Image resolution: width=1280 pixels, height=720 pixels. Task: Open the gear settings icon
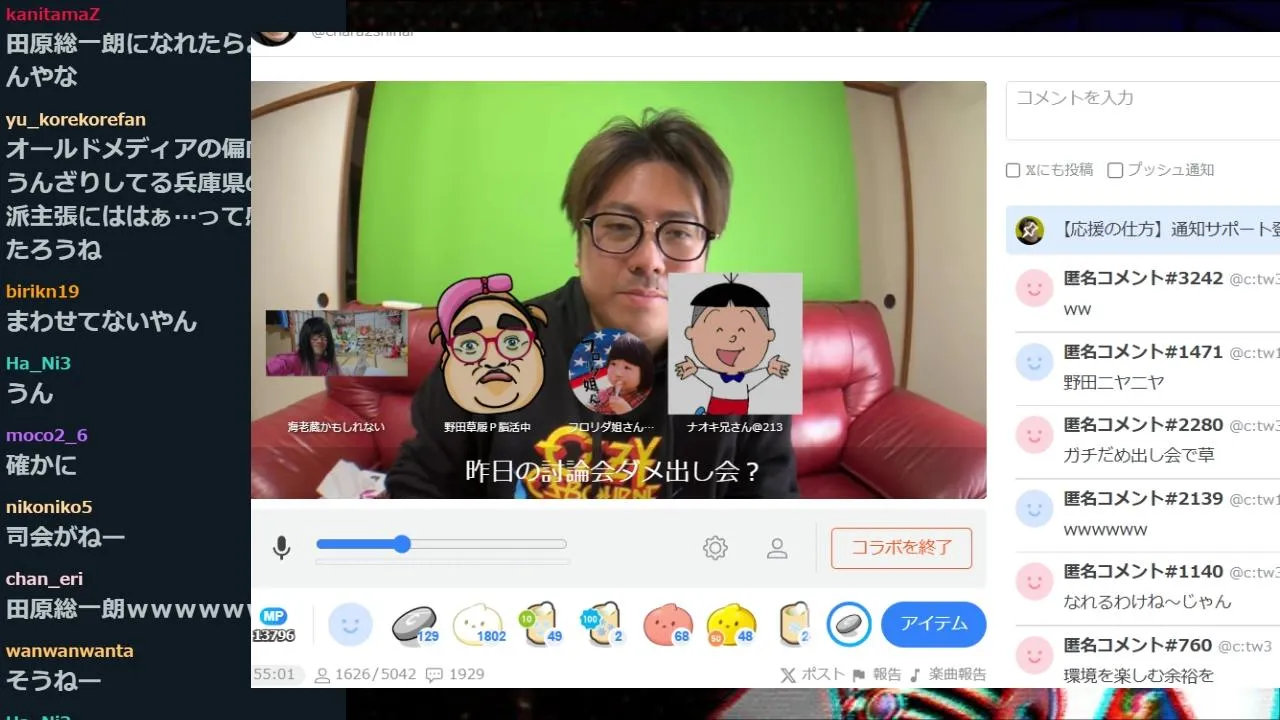coord(715,547)
